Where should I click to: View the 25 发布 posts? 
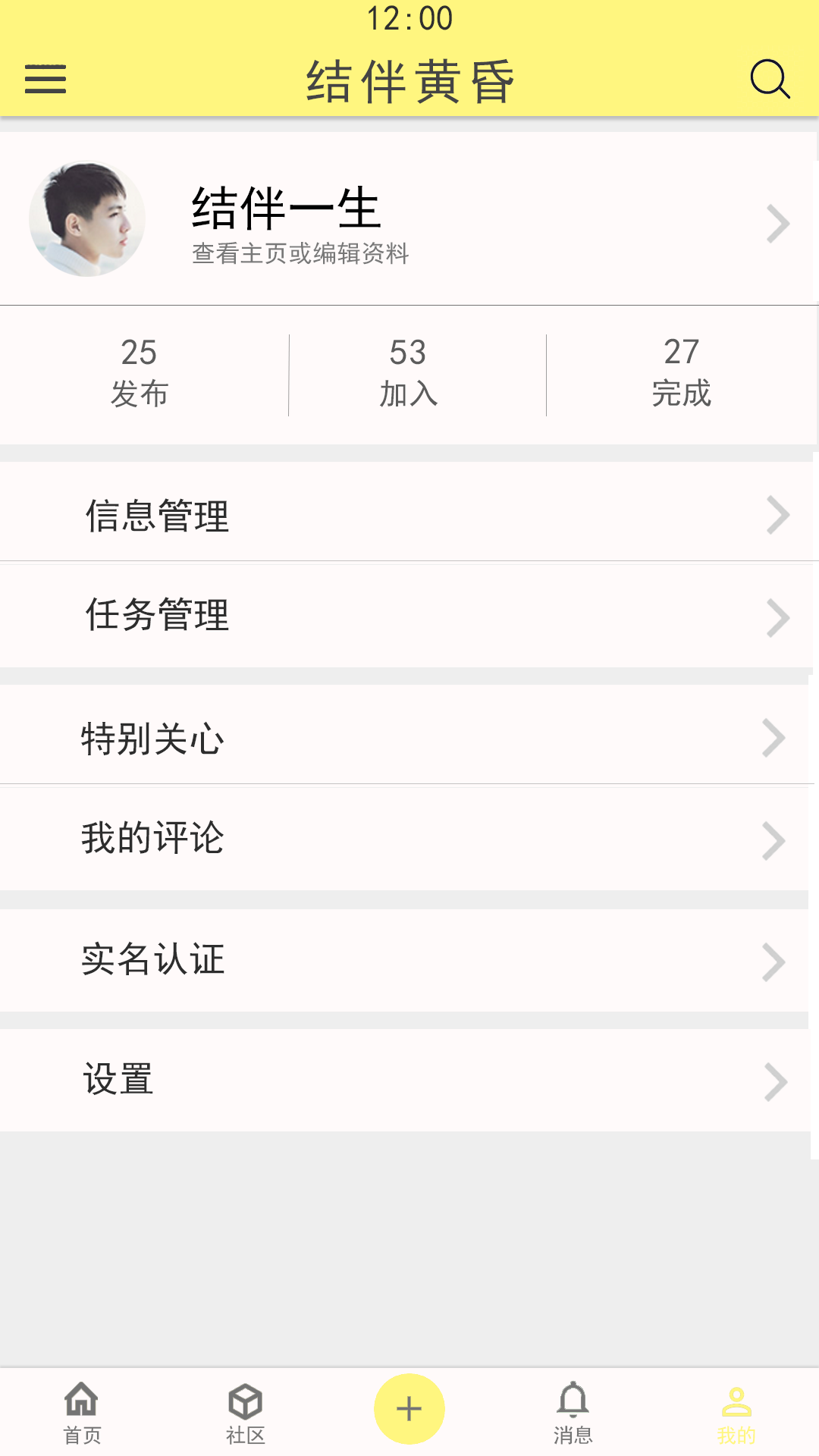click(x=140, y=374)
